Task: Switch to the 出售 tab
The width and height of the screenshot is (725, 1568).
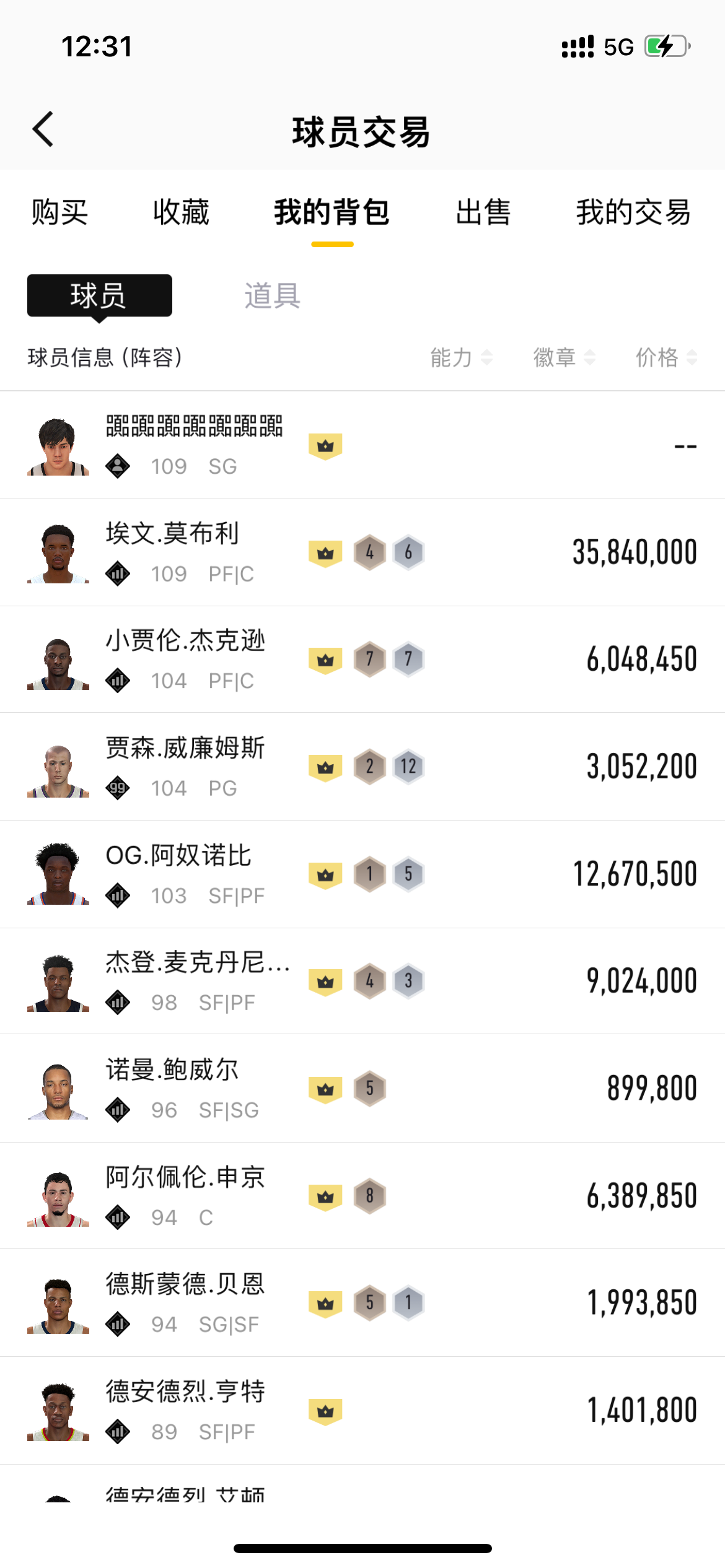Action: tap(483, 212)
